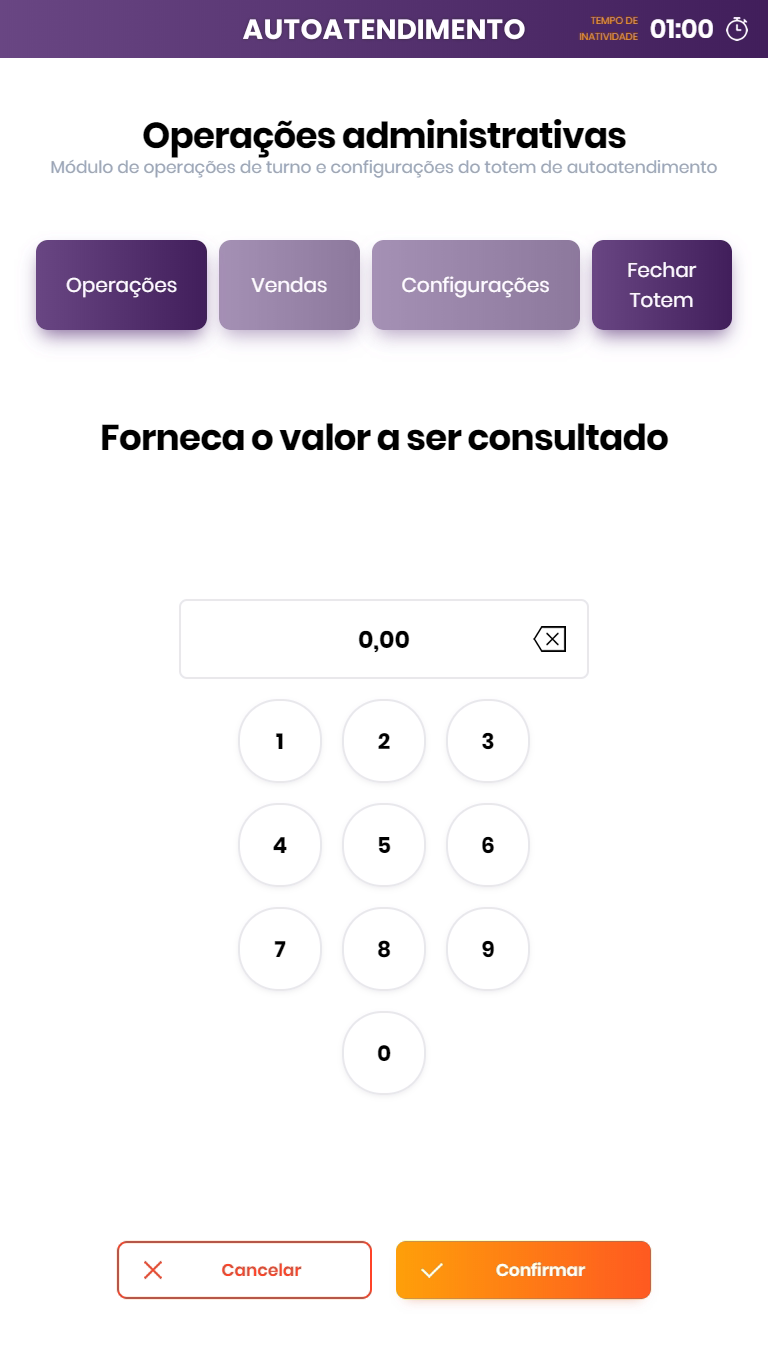Tap keypad number 2

pos(384,741)
